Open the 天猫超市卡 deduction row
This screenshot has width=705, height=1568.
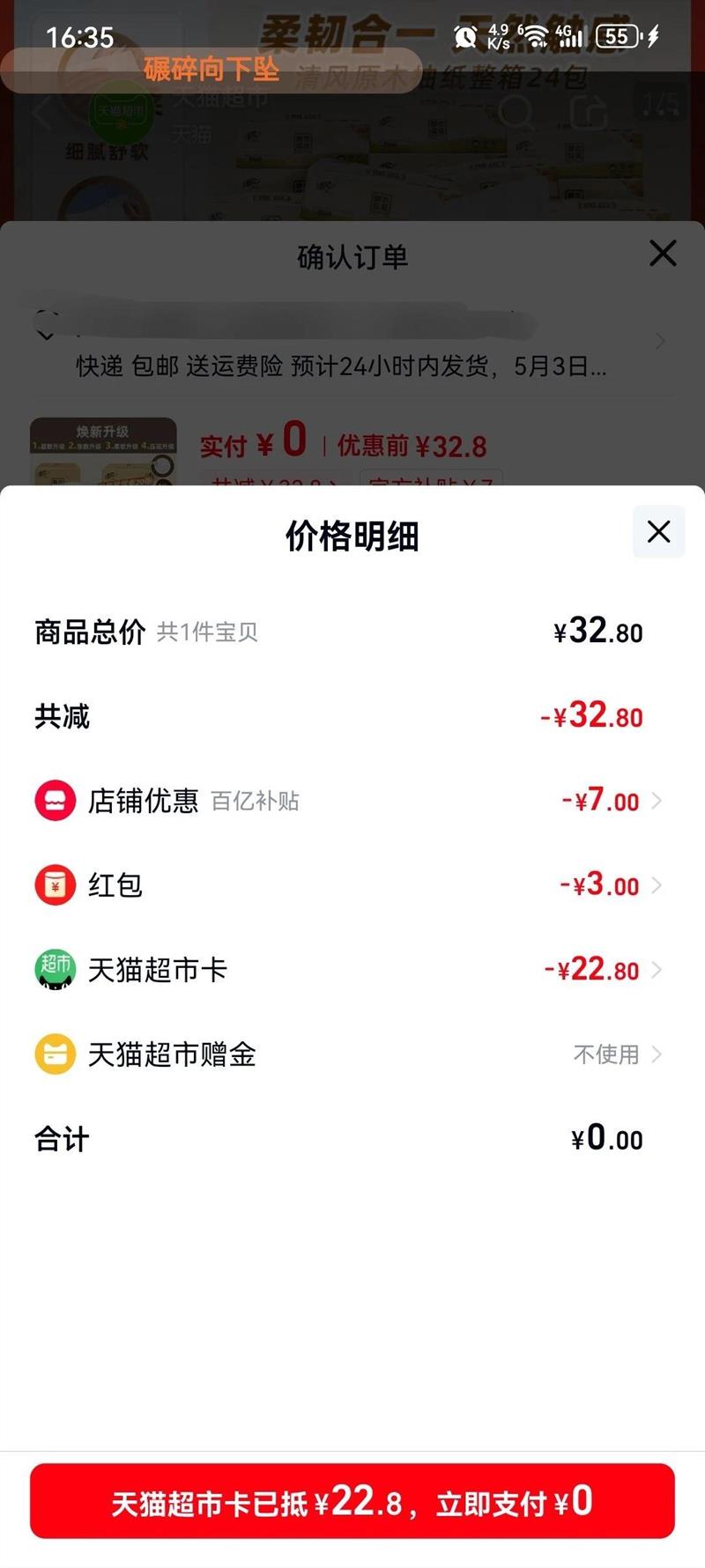tap(352, 970)
